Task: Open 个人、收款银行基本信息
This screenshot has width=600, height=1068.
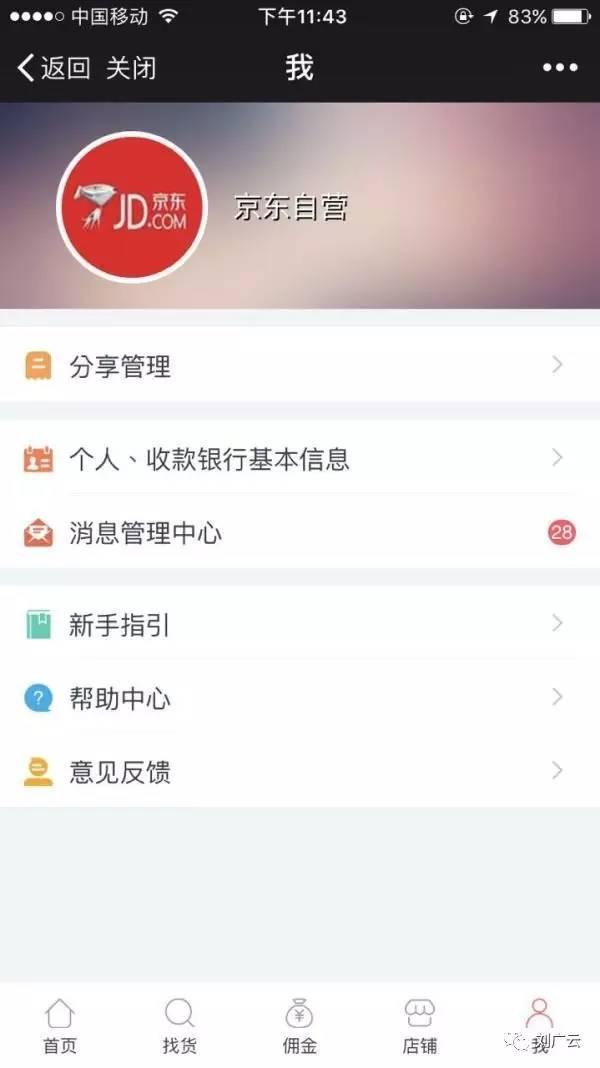Action: [300, 459]
